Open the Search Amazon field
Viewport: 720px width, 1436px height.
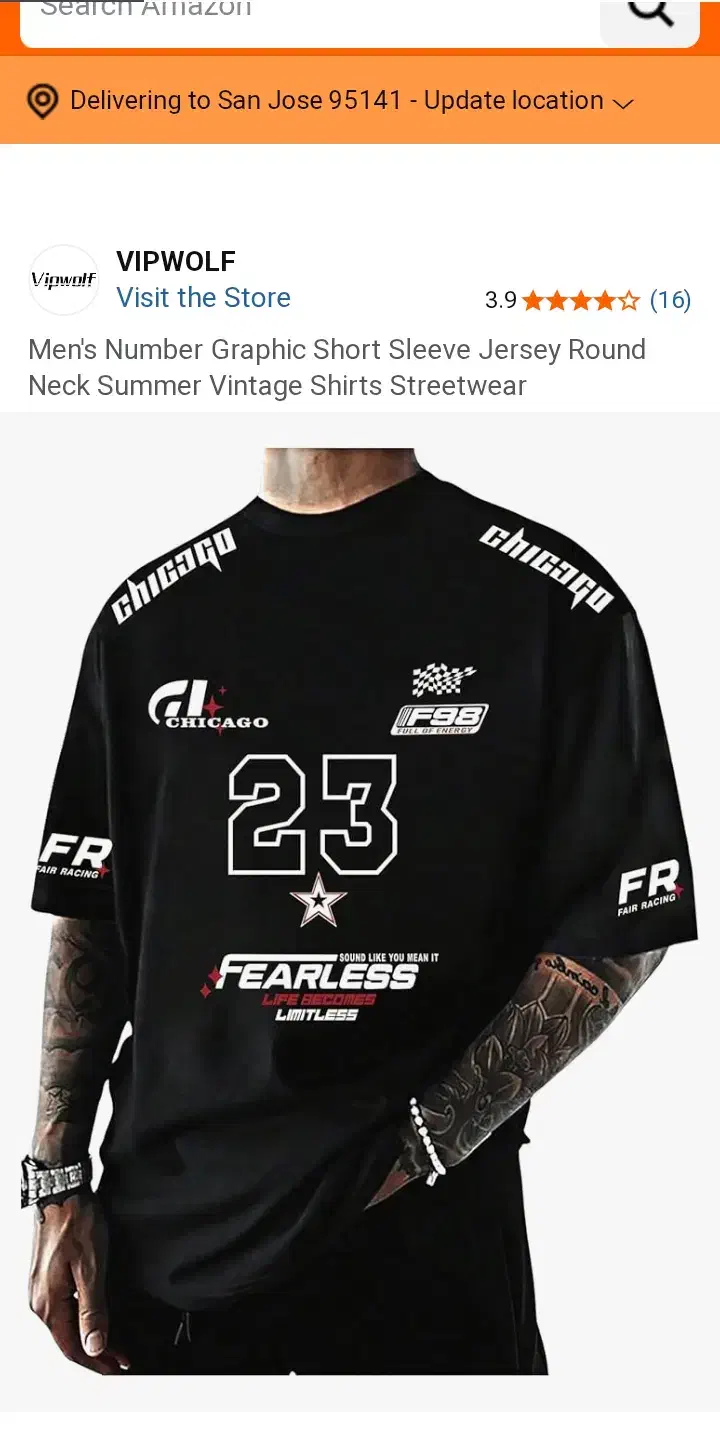click(x=310, y=18)
